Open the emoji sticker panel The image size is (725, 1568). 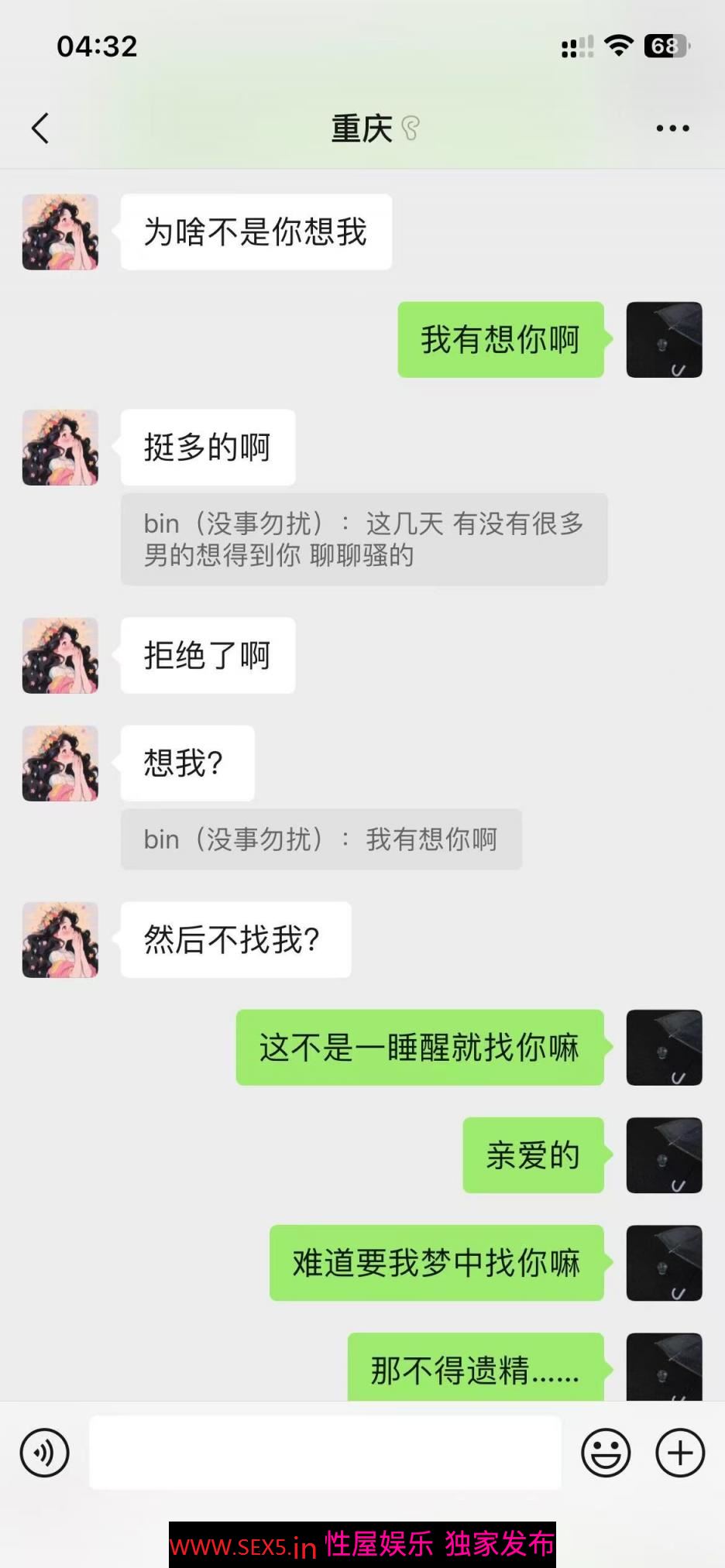coord(606,1453)
